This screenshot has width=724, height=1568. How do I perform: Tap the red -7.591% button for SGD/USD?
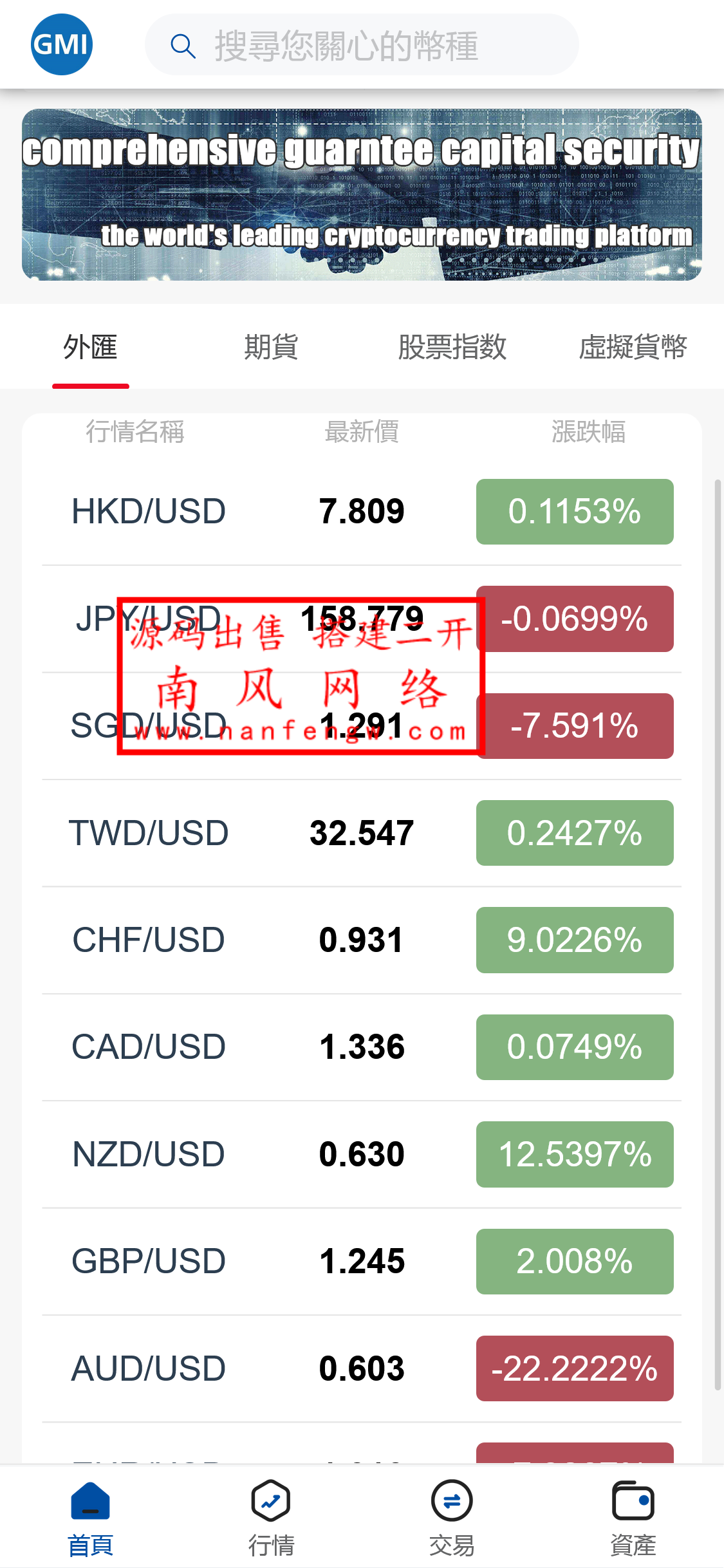575,726
